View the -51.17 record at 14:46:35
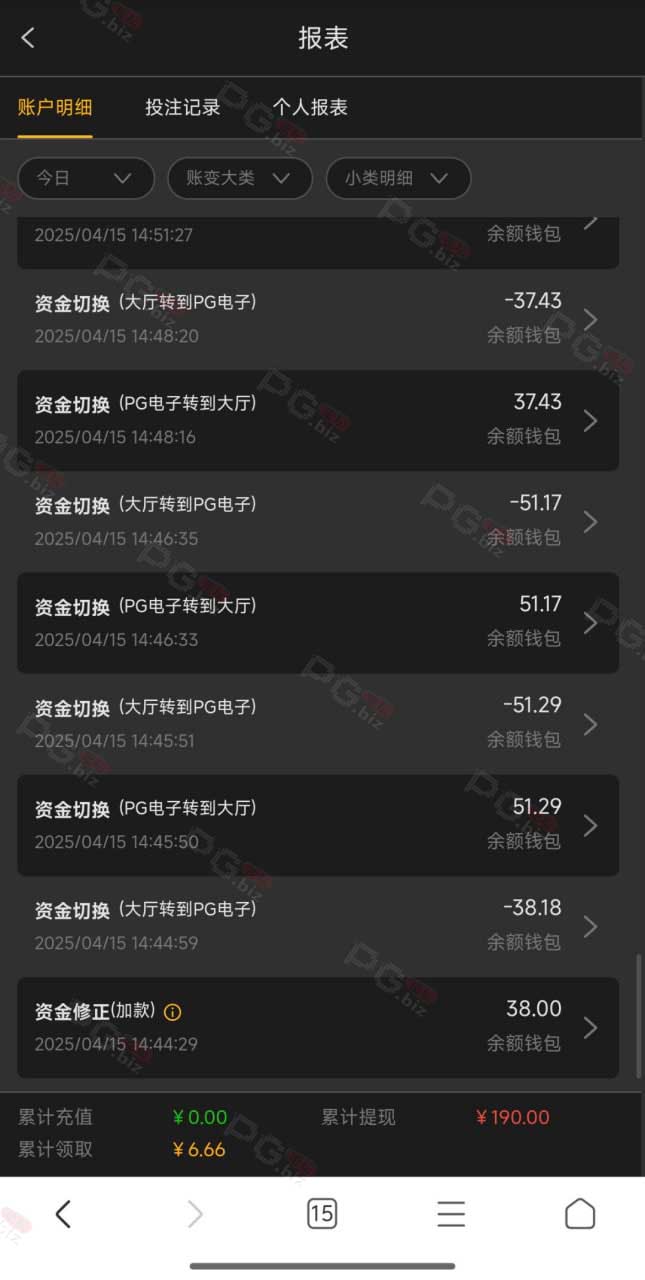This screenshot has height=1280, width=645. [318, 521]
